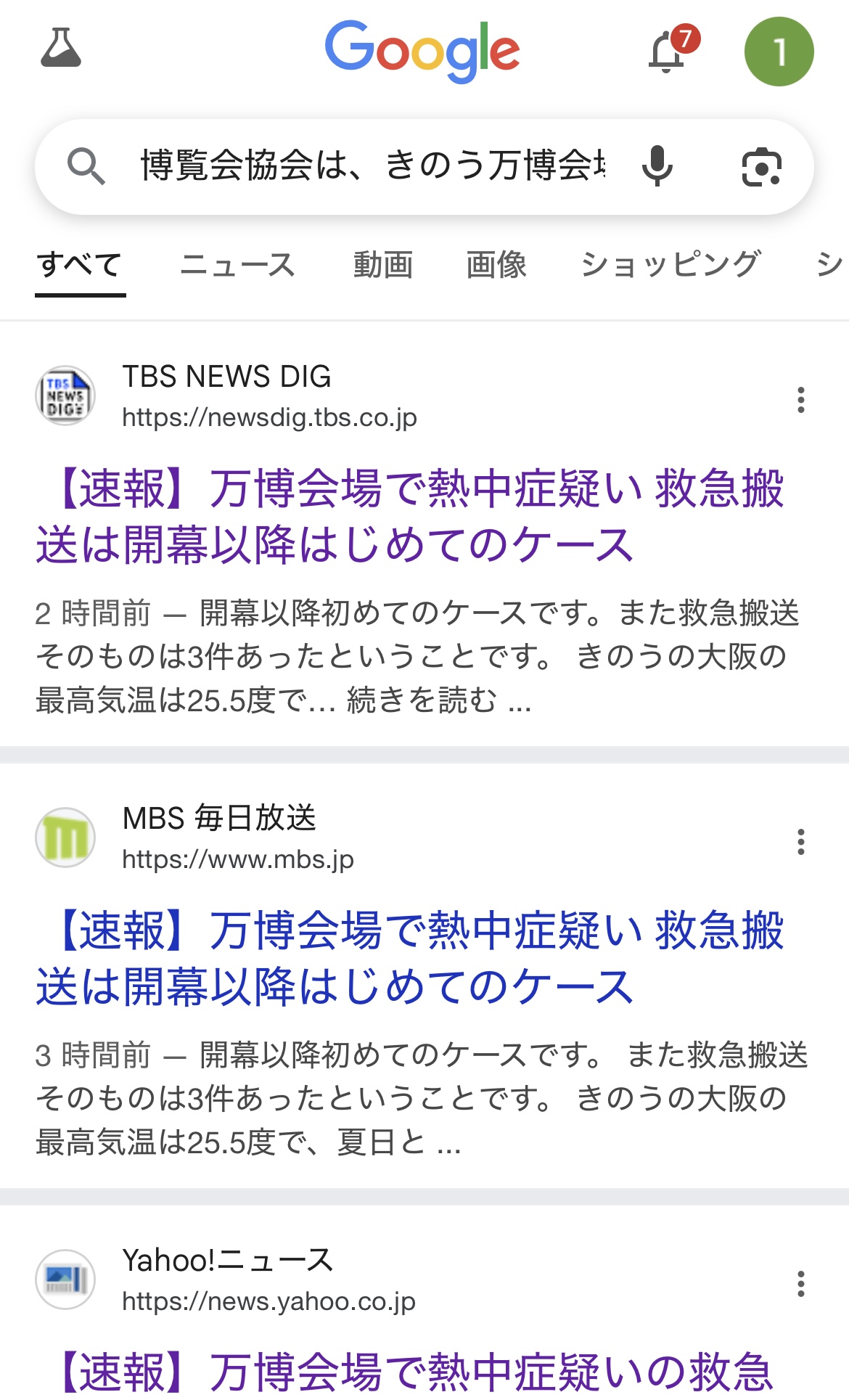Open more options for MBS 毎日放送 result
The image size is (849, 1400).
click(x=800, y=841)
